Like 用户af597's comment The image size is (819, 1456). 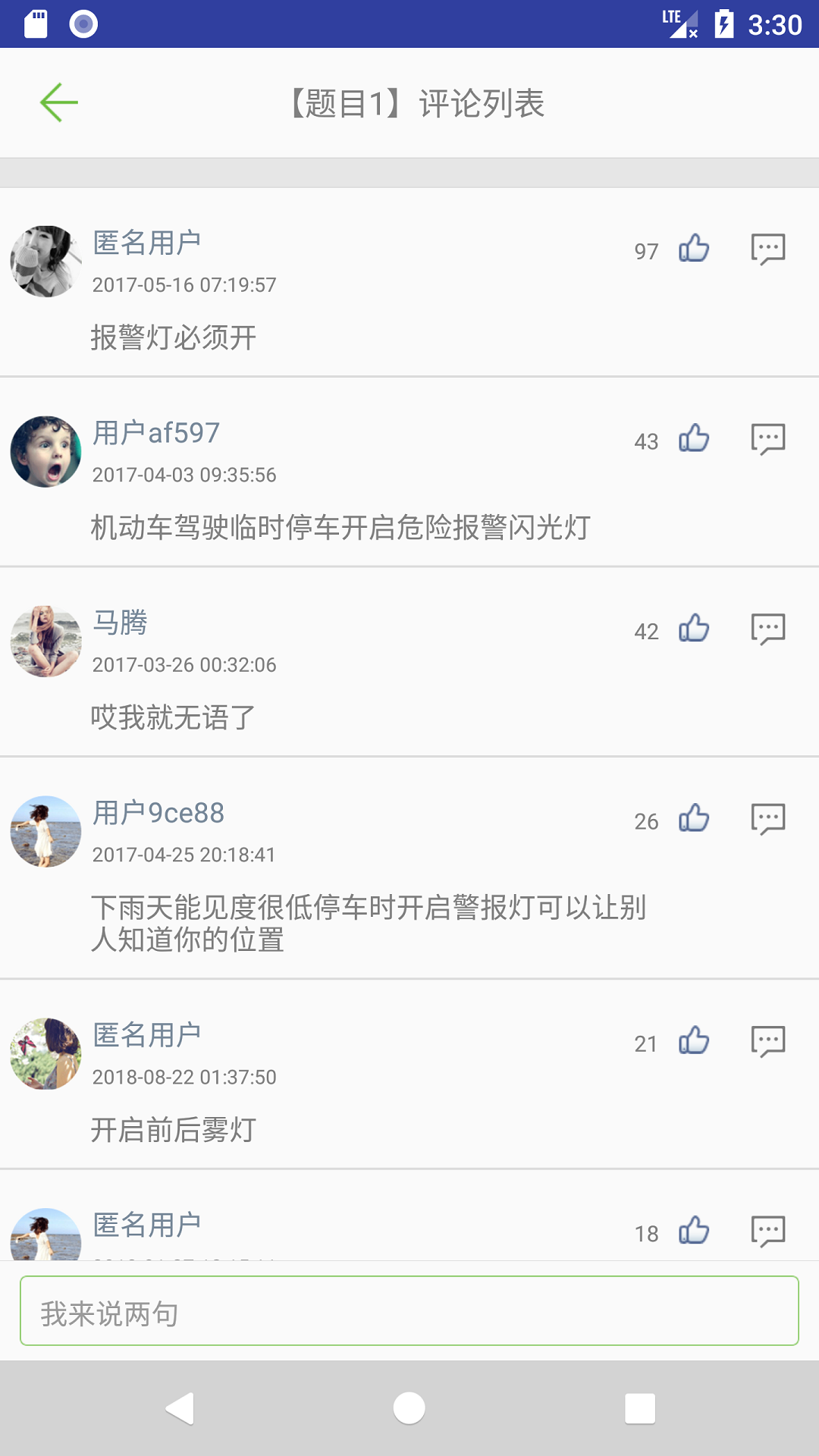[693, 439]
